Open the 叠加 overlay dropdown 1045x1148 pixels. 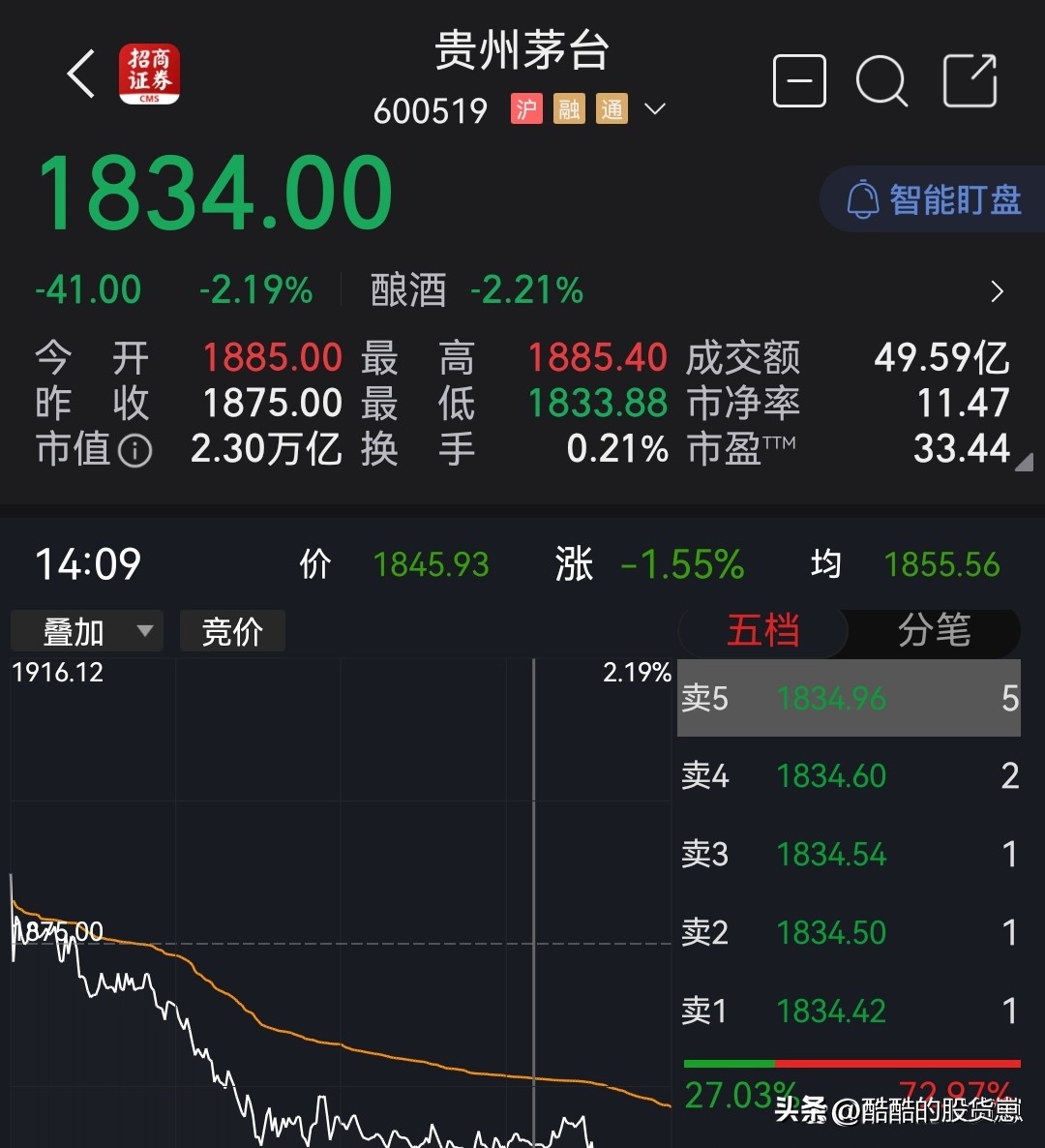pyautogui.click(x=87, y=630)
